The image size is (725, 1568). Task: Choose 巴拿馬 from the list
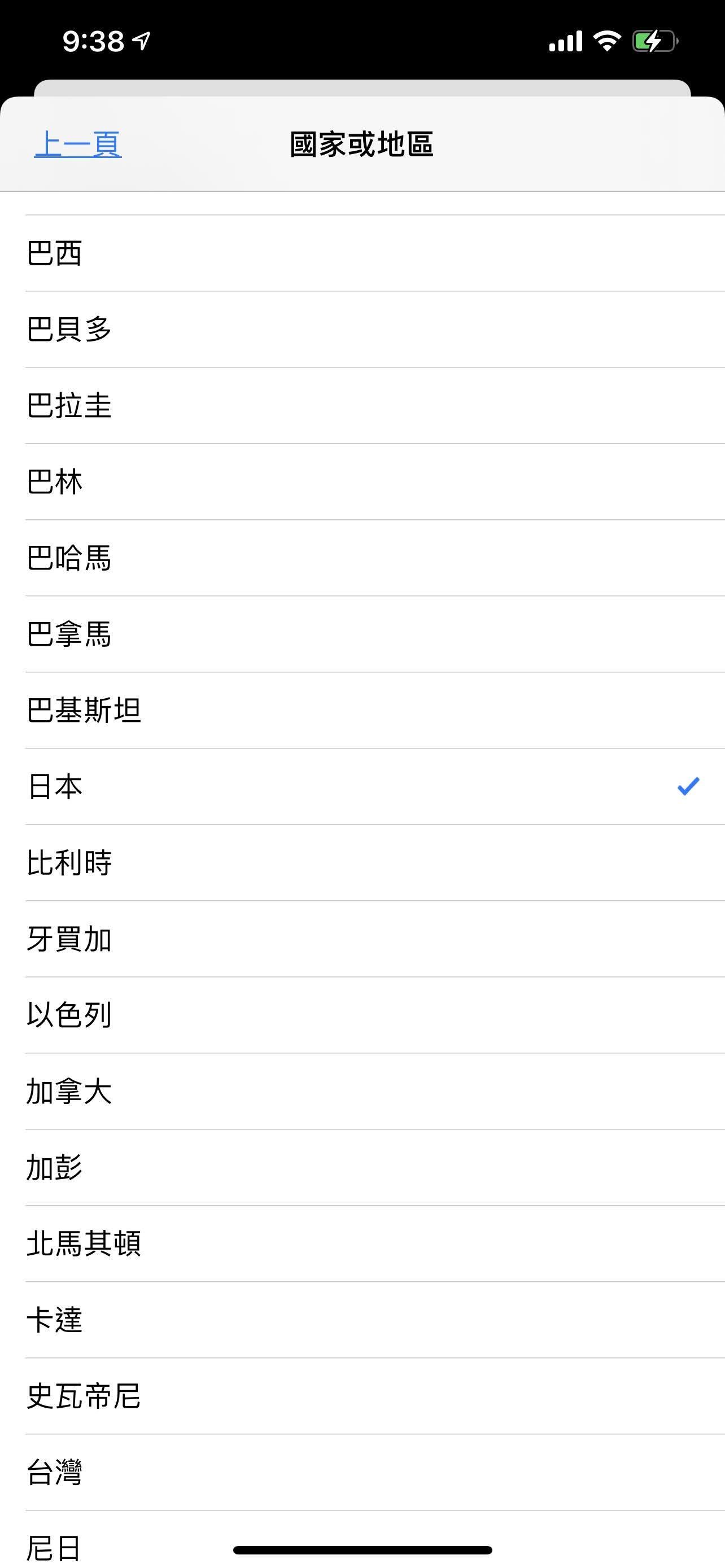click(362, 634)
